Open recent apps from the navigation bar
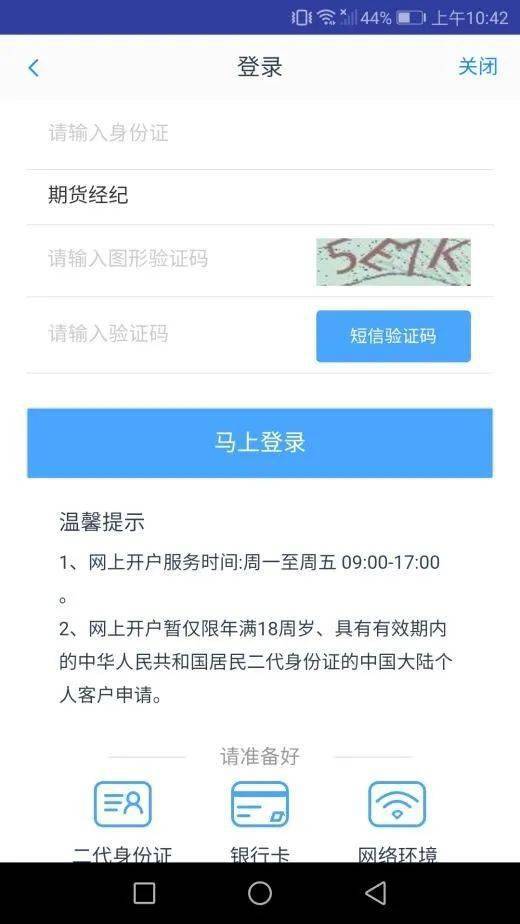 pyautogui.click(x=144, y=893)
